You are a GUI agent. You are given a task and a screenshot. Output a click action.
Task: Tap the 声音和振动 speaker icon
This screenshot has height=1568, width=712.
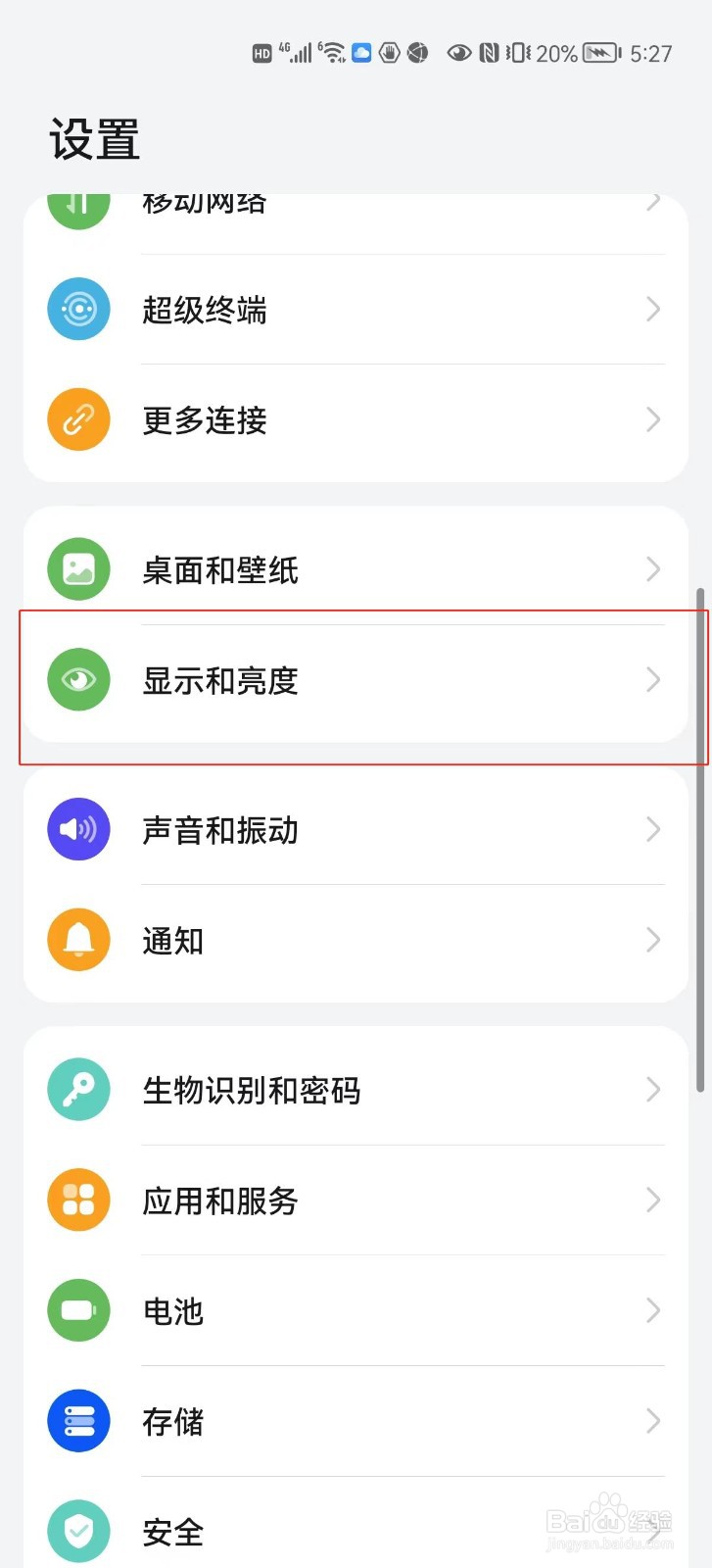click(x=78, y=829)
